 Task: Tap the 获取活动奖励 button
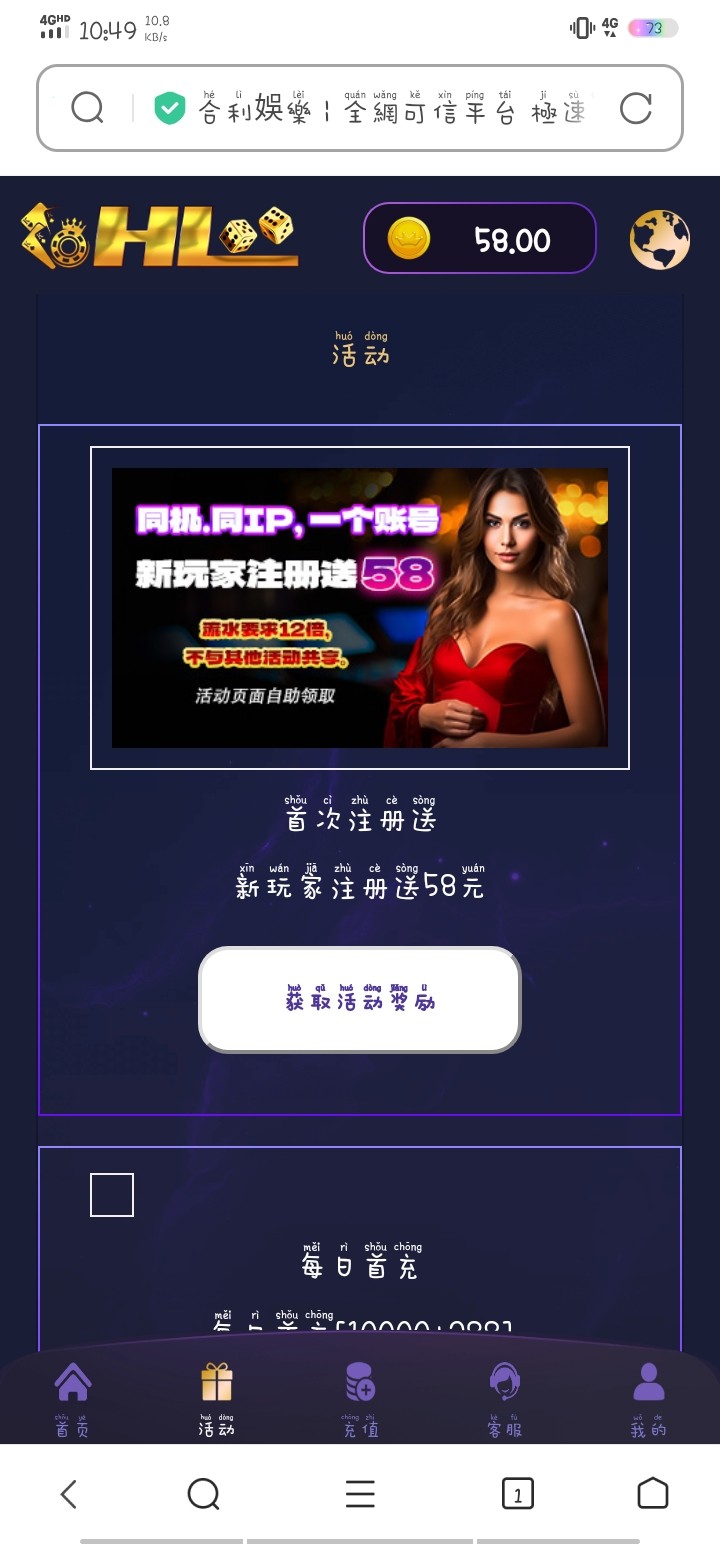[360, 1000]
